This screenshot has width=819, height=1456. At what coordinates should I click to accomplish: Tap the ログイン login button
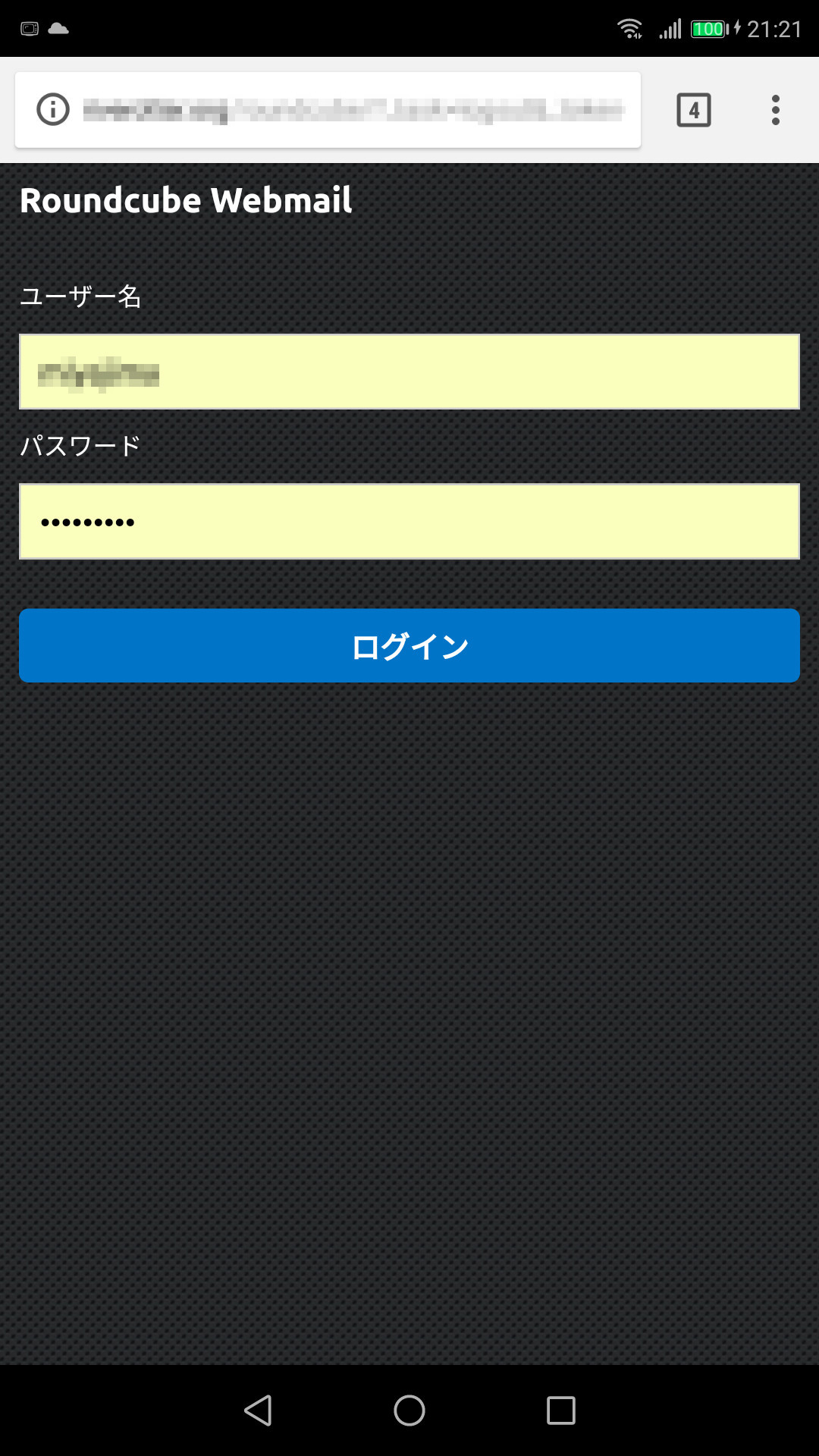pos(409,645)
